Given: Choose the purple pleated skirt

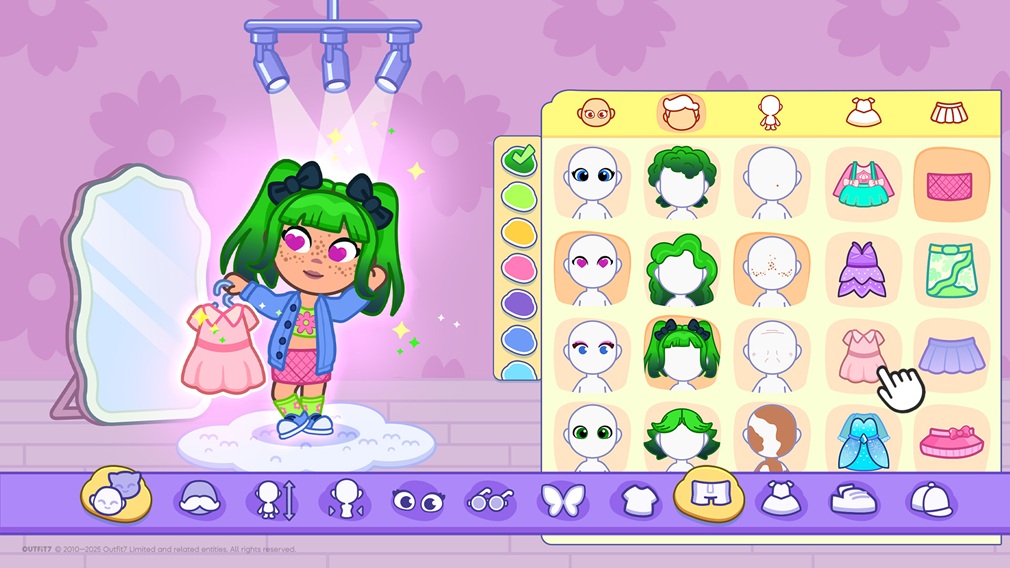Looking at the screenshot, I should pos(950,355).
